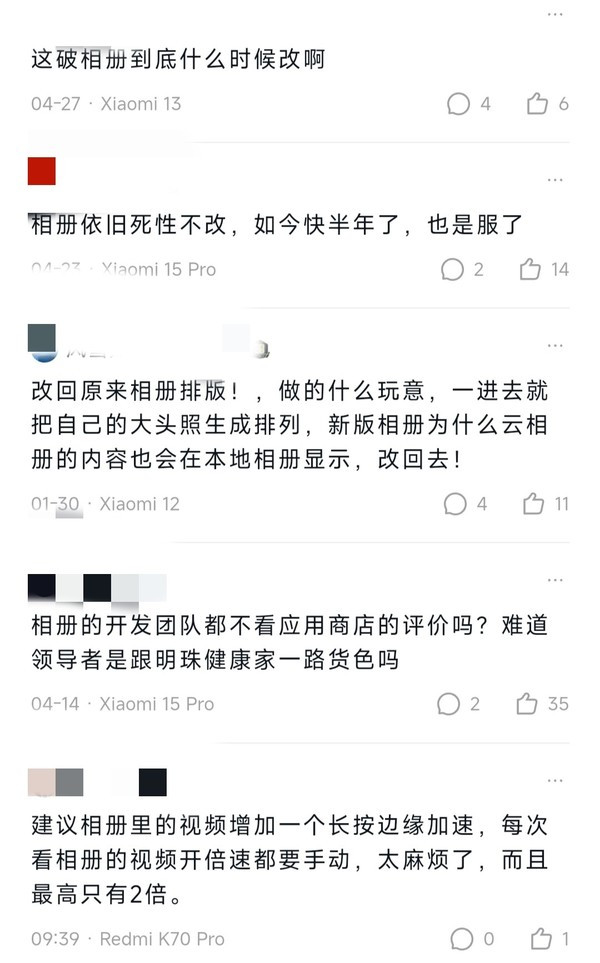Like the review "改回原来相册排版"
This screenshot has height=963, width=600.
click(x=534, y=504)
